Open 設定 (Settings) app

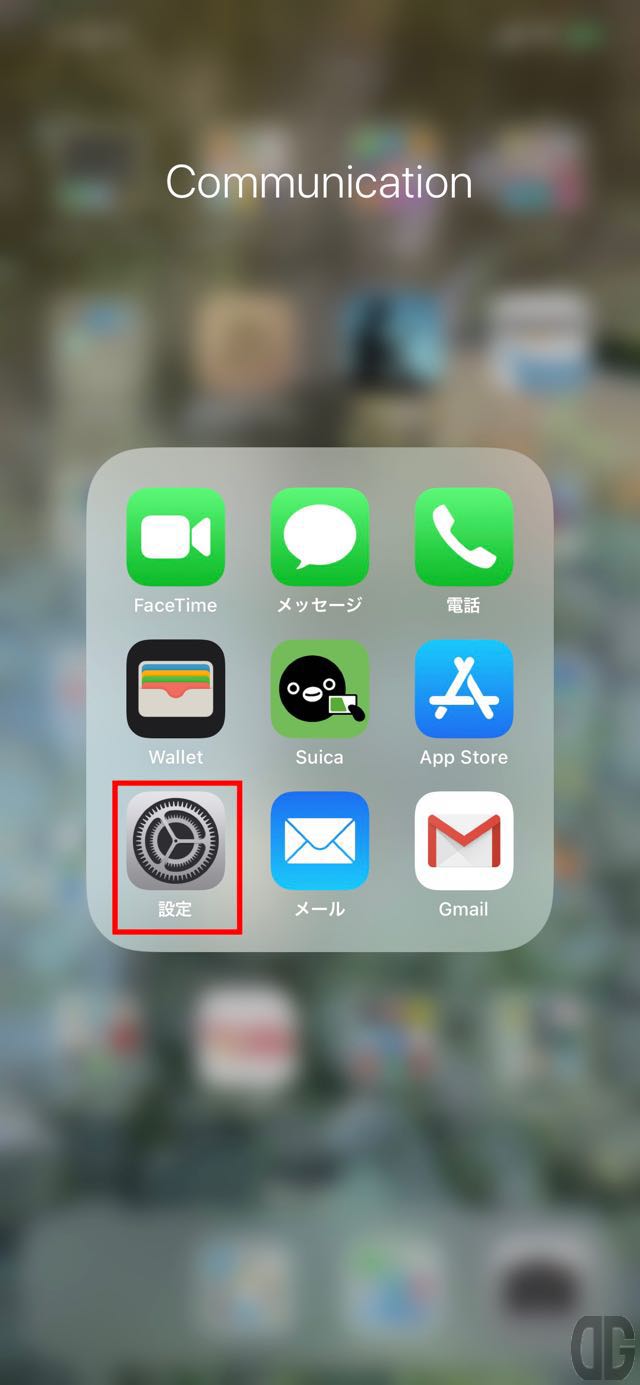click(175, 841)
